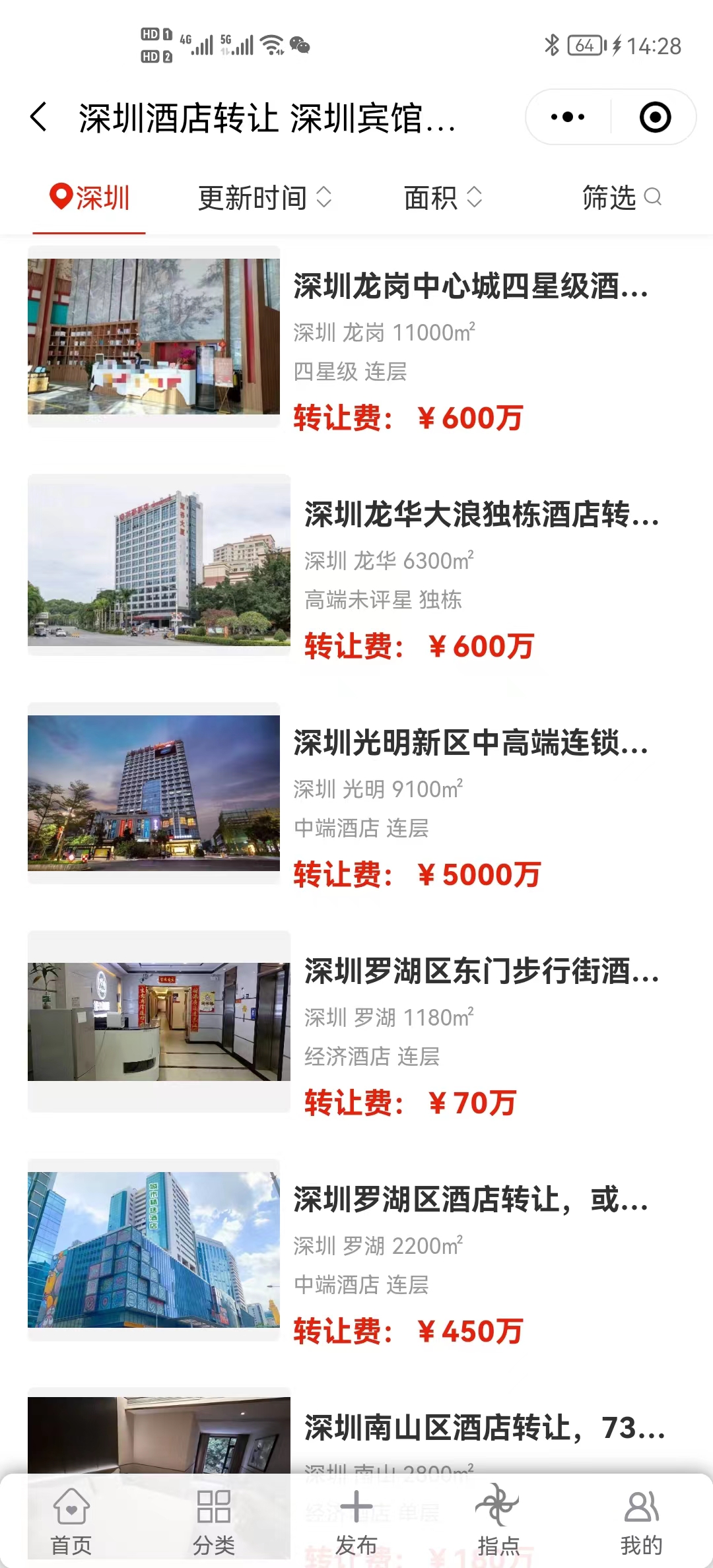Screen dimensions: 713x1568
Task: Select the 深圳 location filter
Action: [90, 198]
